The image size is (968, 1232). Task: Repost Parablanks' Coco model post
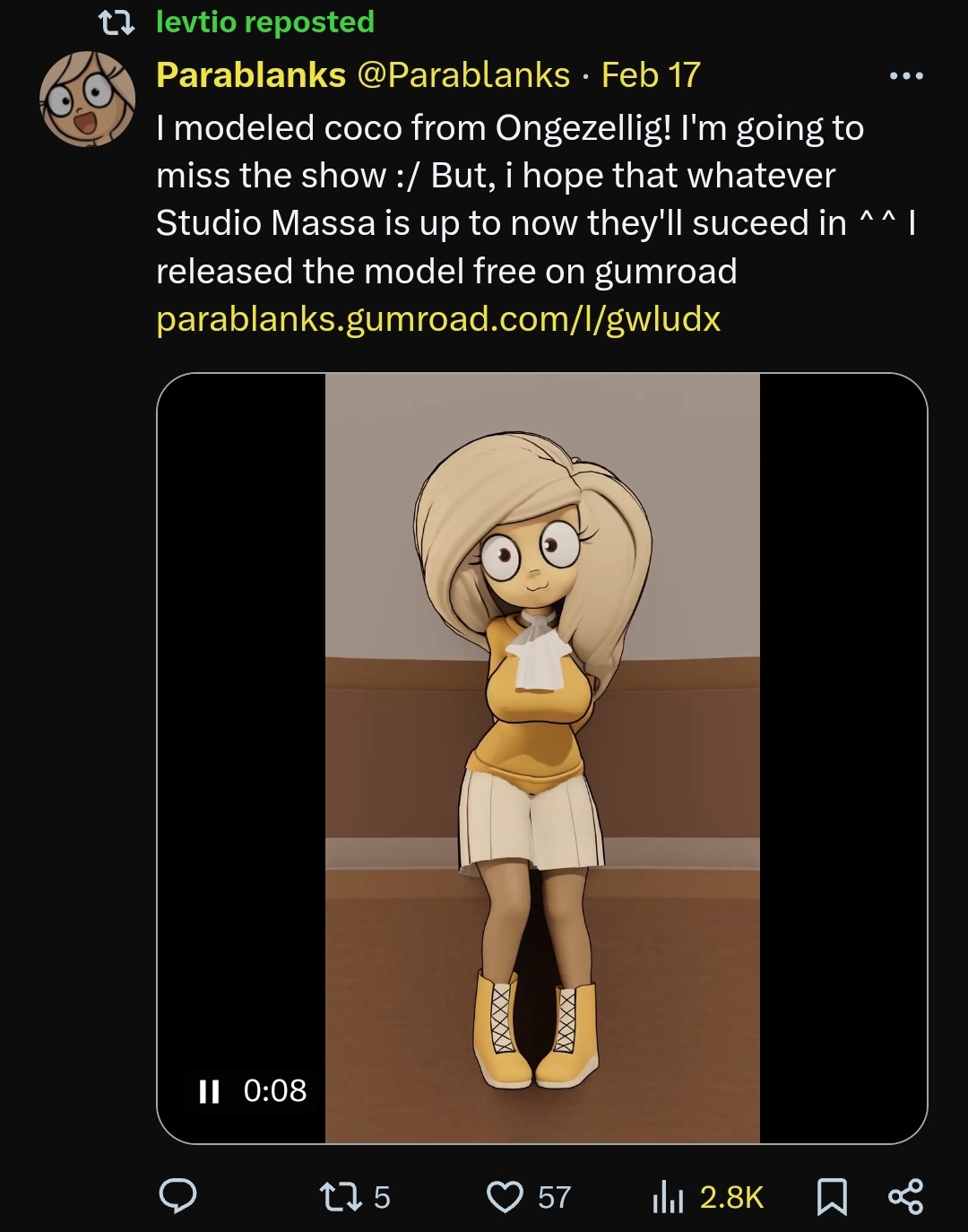point(341,1196)
